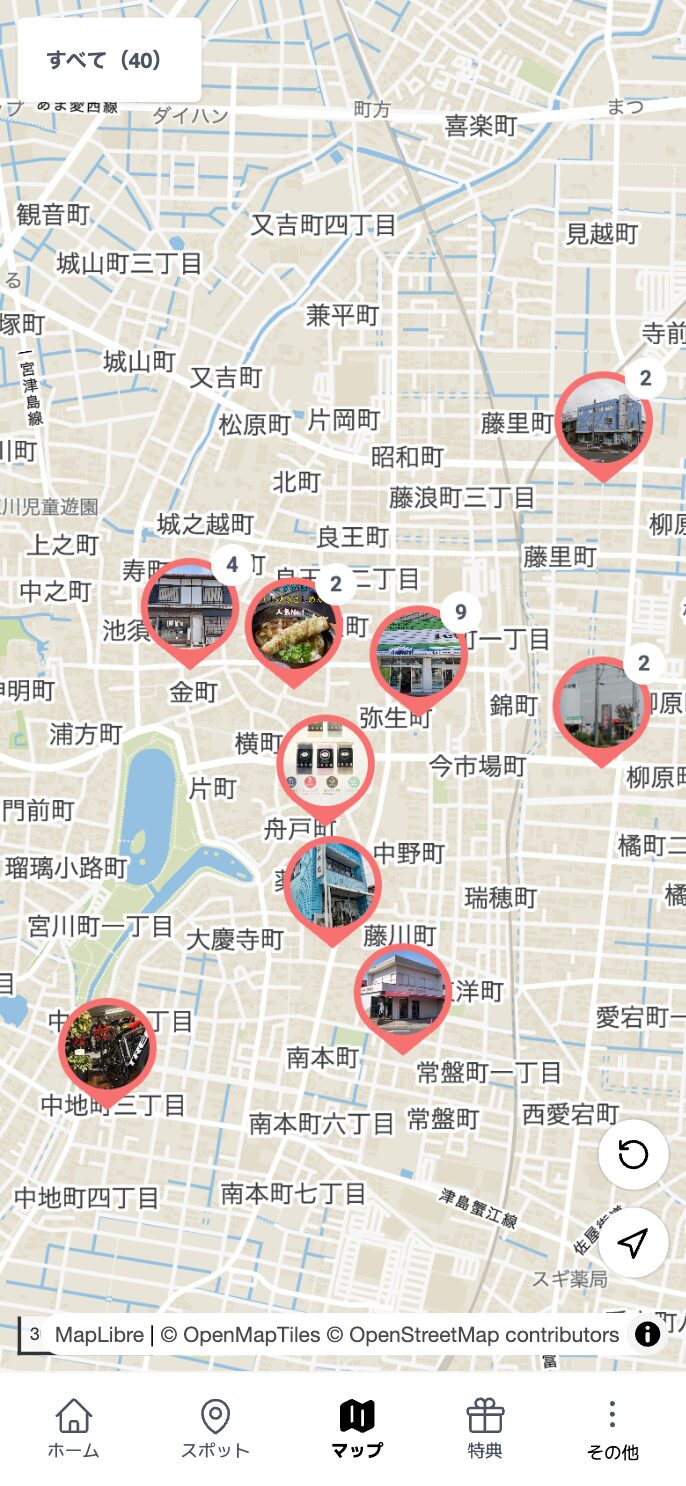Switch to the スポット tab

(x=215, y=1429)
